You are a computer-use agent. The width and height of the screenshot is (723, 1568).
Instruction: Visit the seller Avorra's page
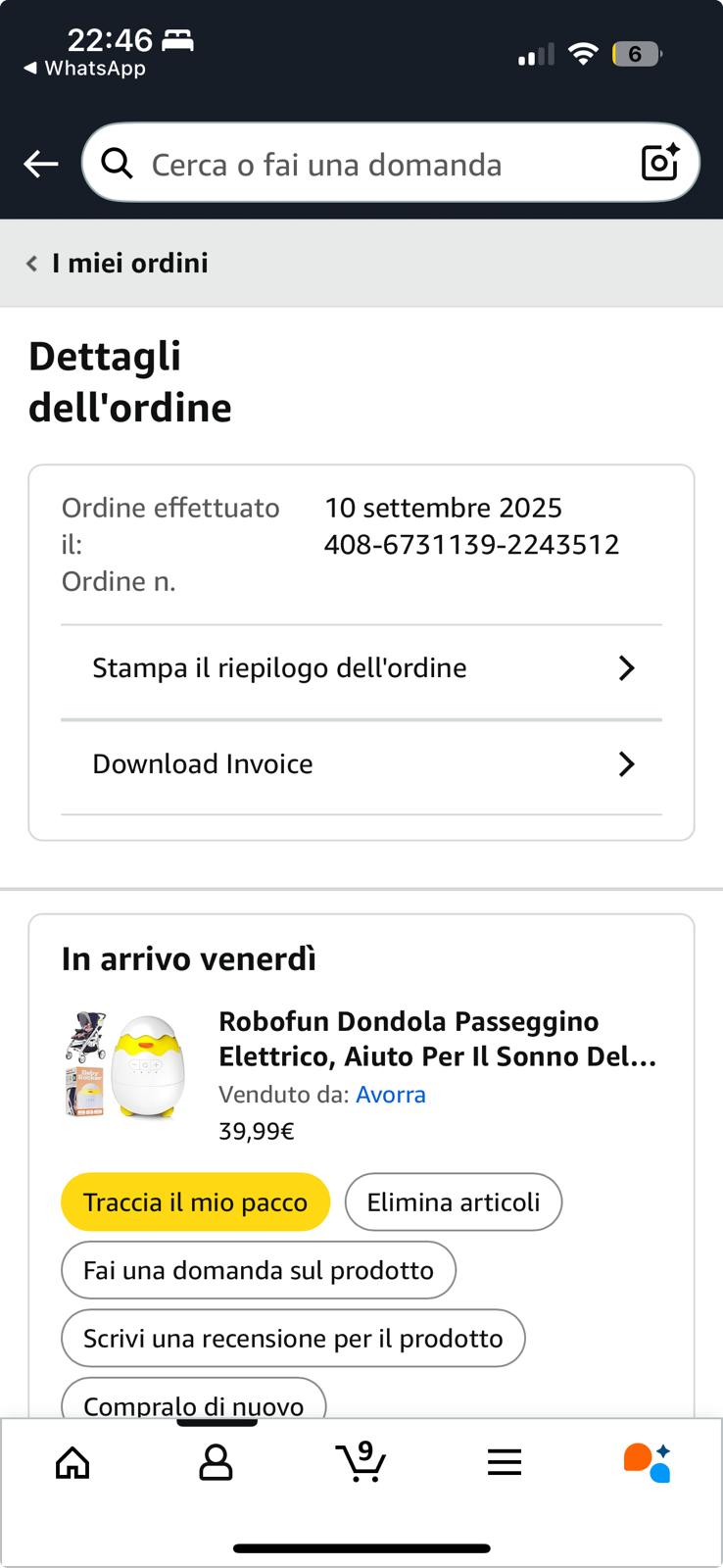(x=390, y=1095)
